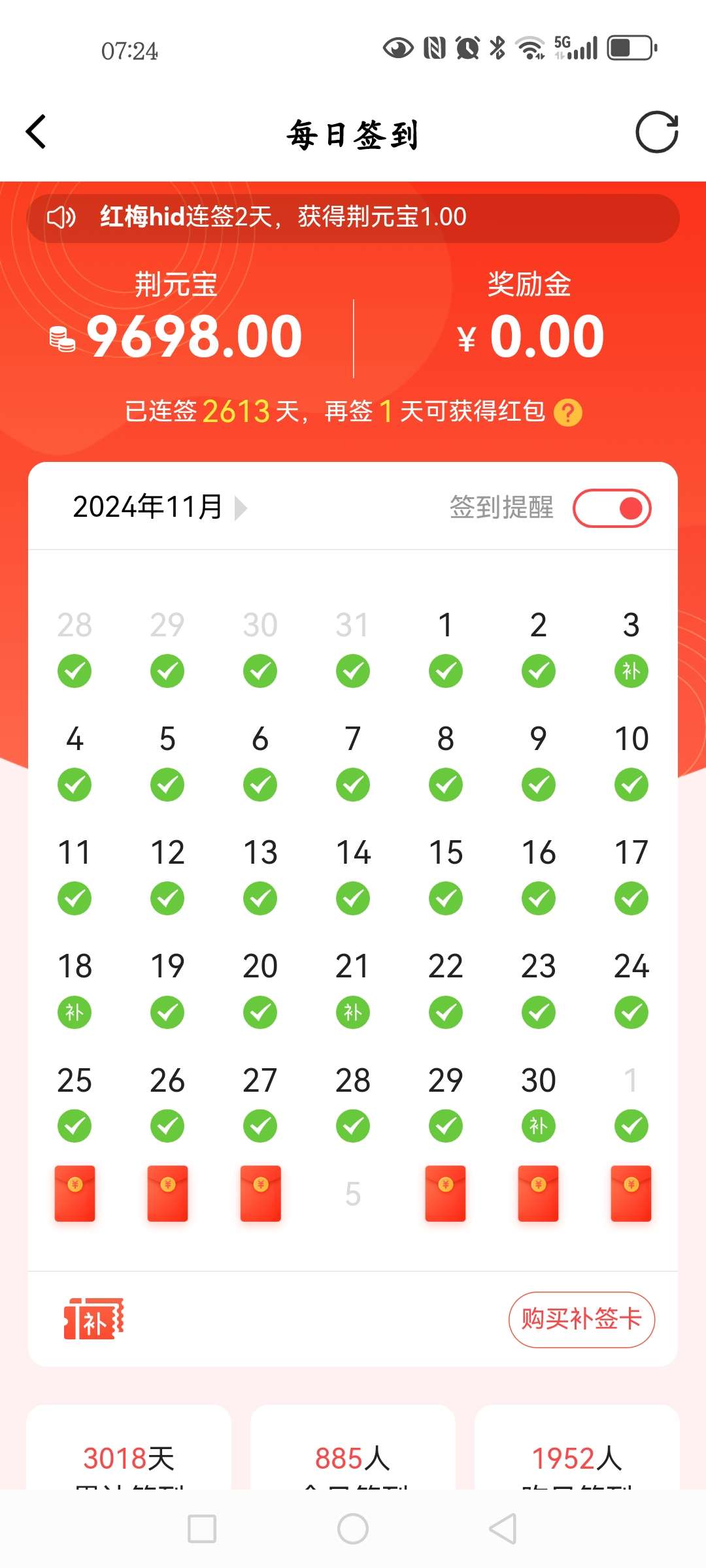The image size is (706, 1568).
Task: Go to next month after 2024年11月
Action: click(241, 508)
